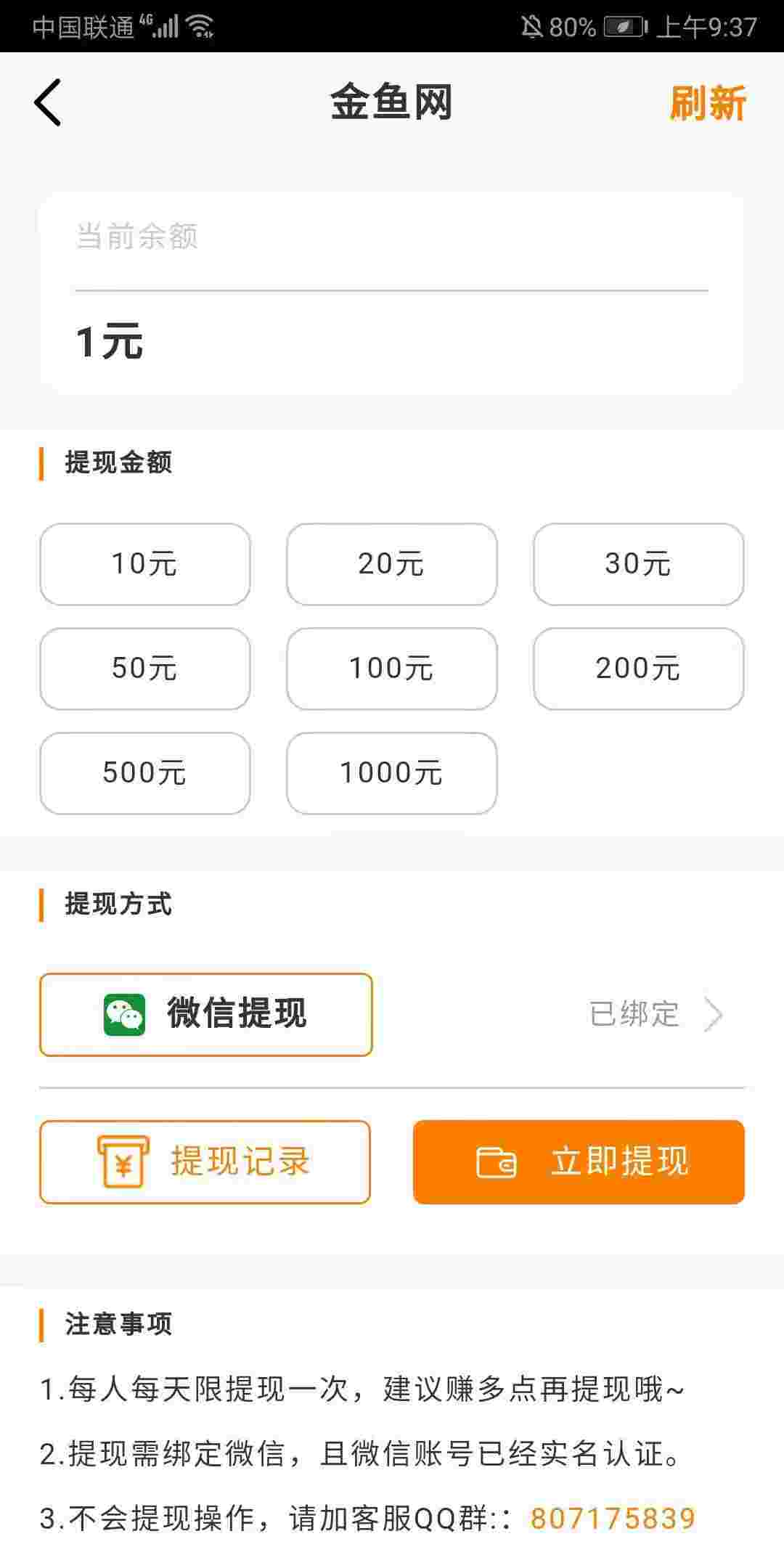784x1568 pixels.
Task: Choose the 100元 withdrawal amount
Action: tap(392, 669)
